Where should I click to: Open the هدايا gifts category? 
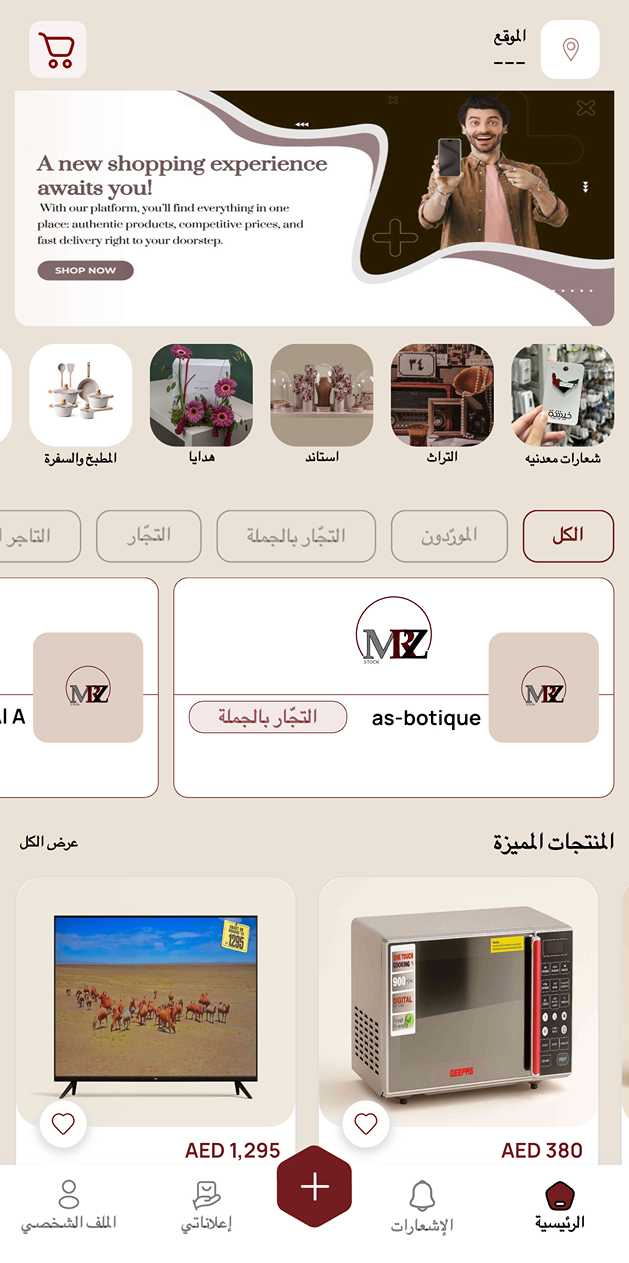tap(201, 396)
